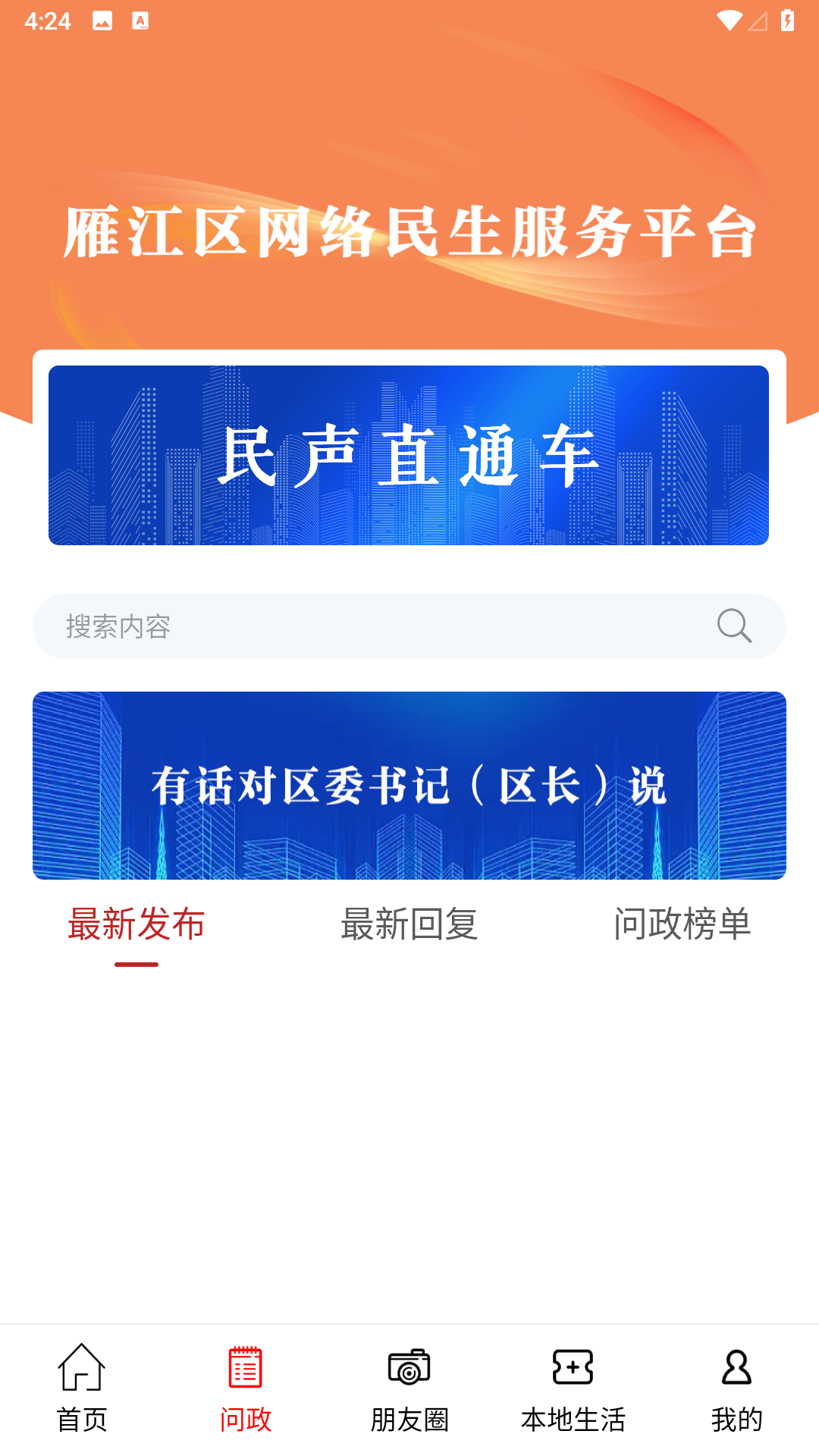Tap the 搜索内容 search input field
This screenshot has width=819, height=1456.
click(303, 626)
